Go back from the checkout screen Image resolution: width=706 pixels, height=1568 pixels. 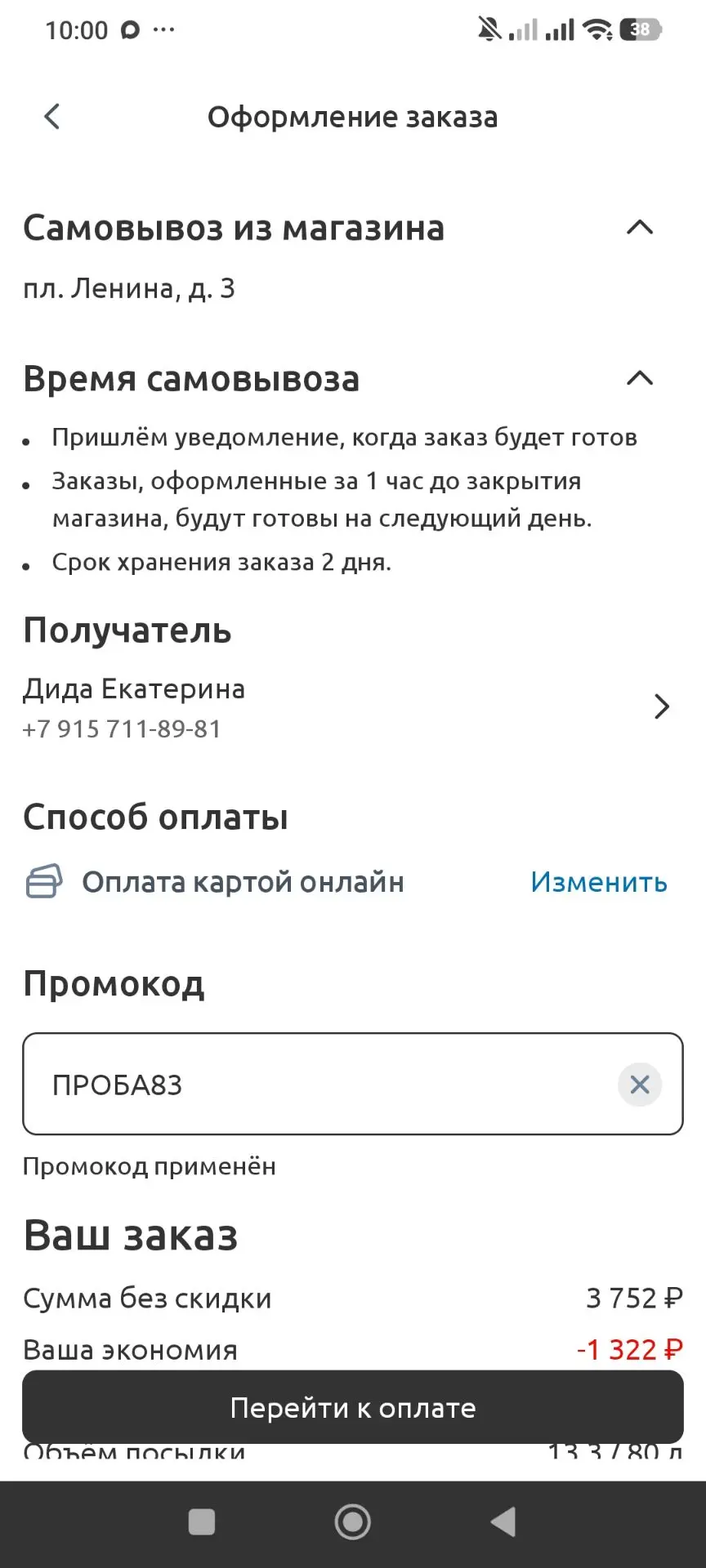(x=52, y=117)
